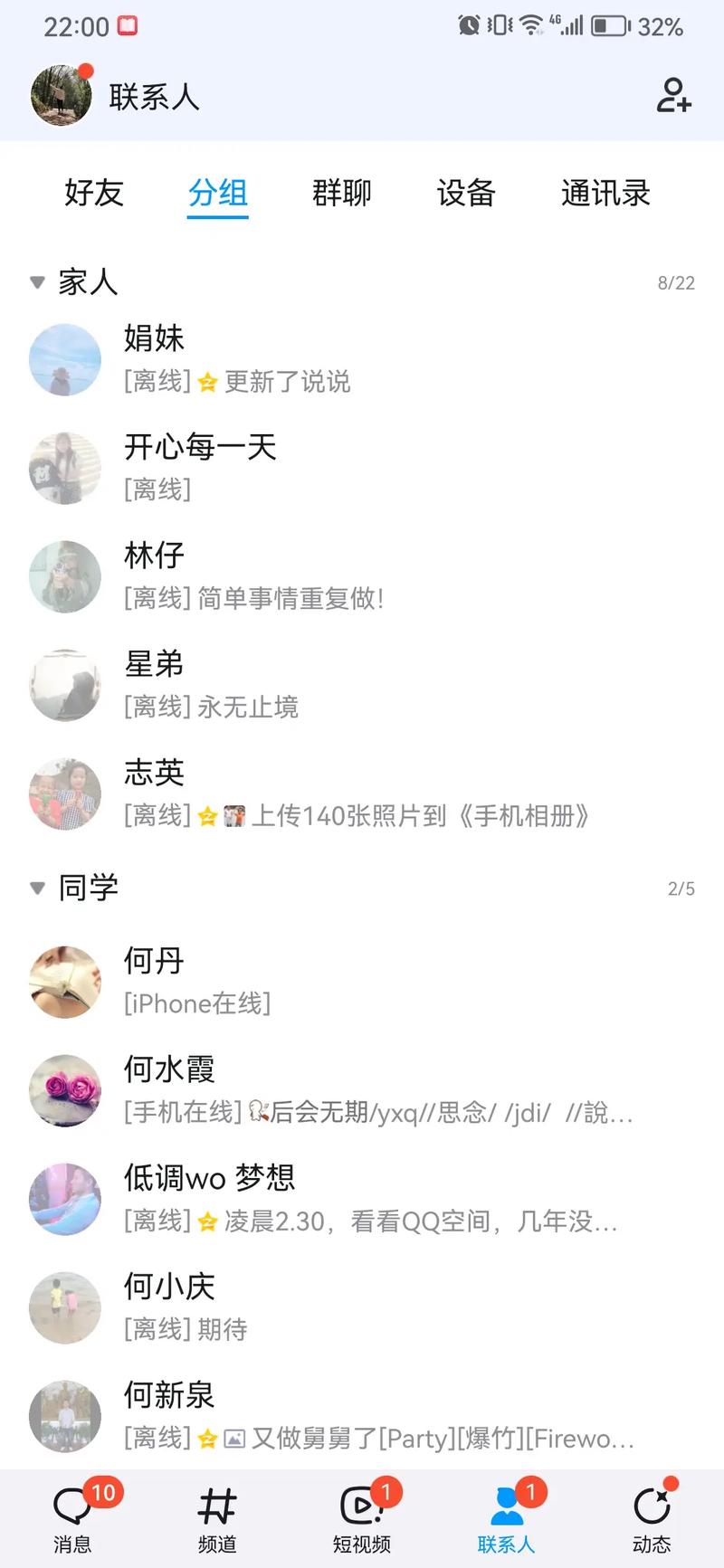Switch to the 好友 tab
Viewport: 724px width, 1568px height.
(x=93, y=193)
